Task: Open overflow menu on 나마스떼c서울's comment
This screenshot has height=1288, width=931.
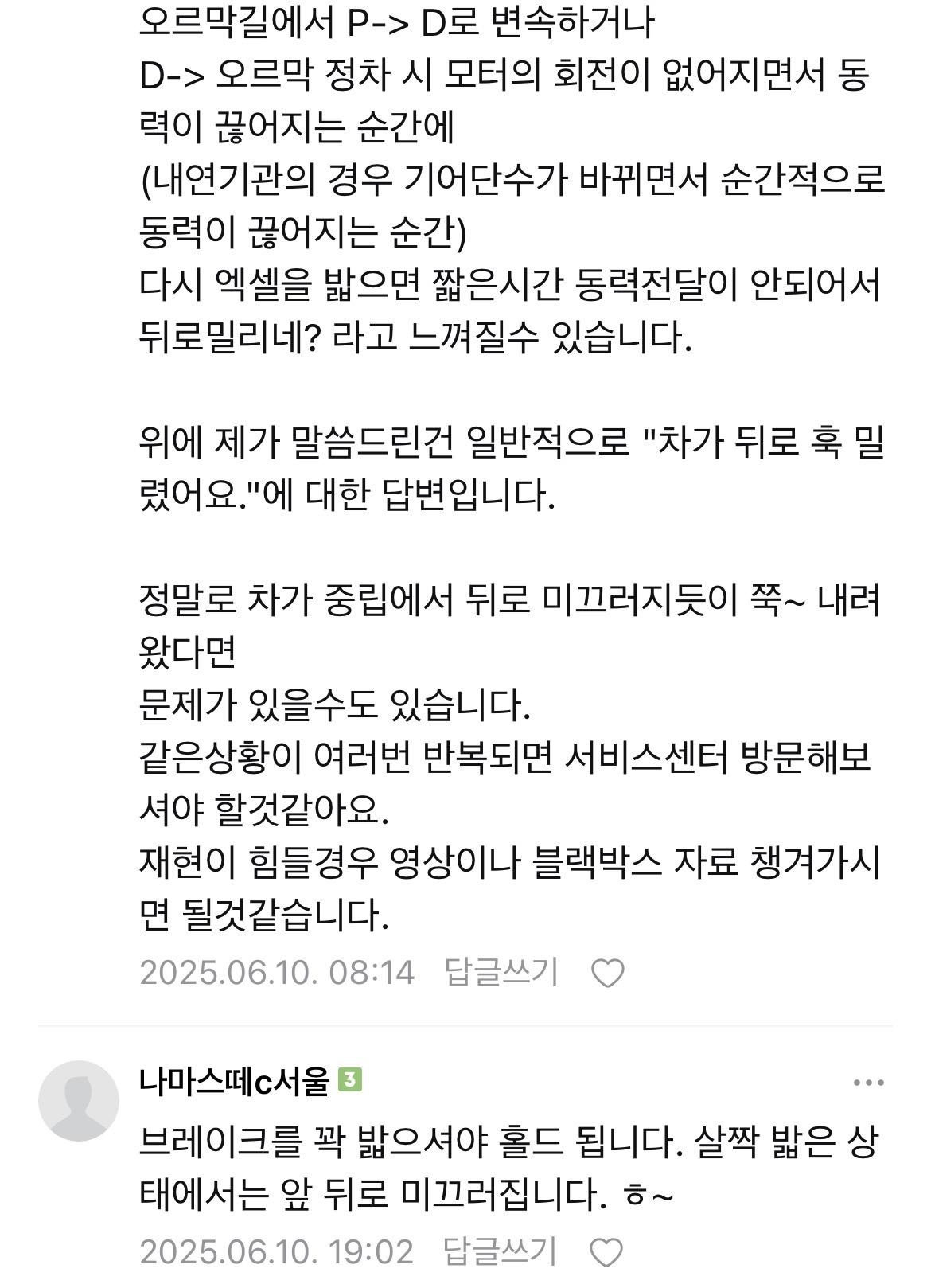Action: point(868,1083)
